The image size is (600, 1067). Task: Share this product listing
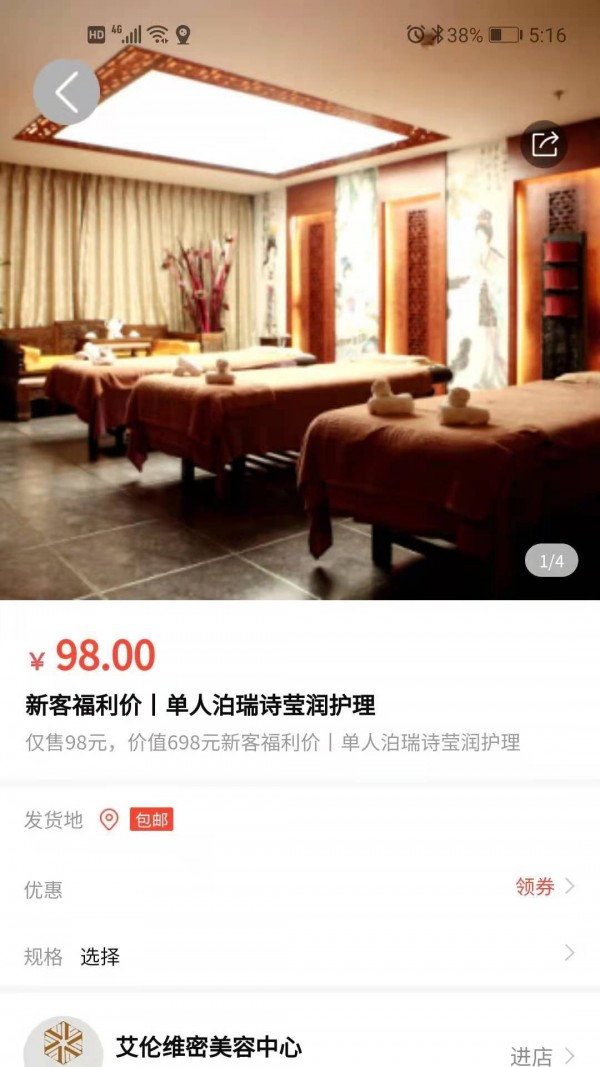(544, 144)
